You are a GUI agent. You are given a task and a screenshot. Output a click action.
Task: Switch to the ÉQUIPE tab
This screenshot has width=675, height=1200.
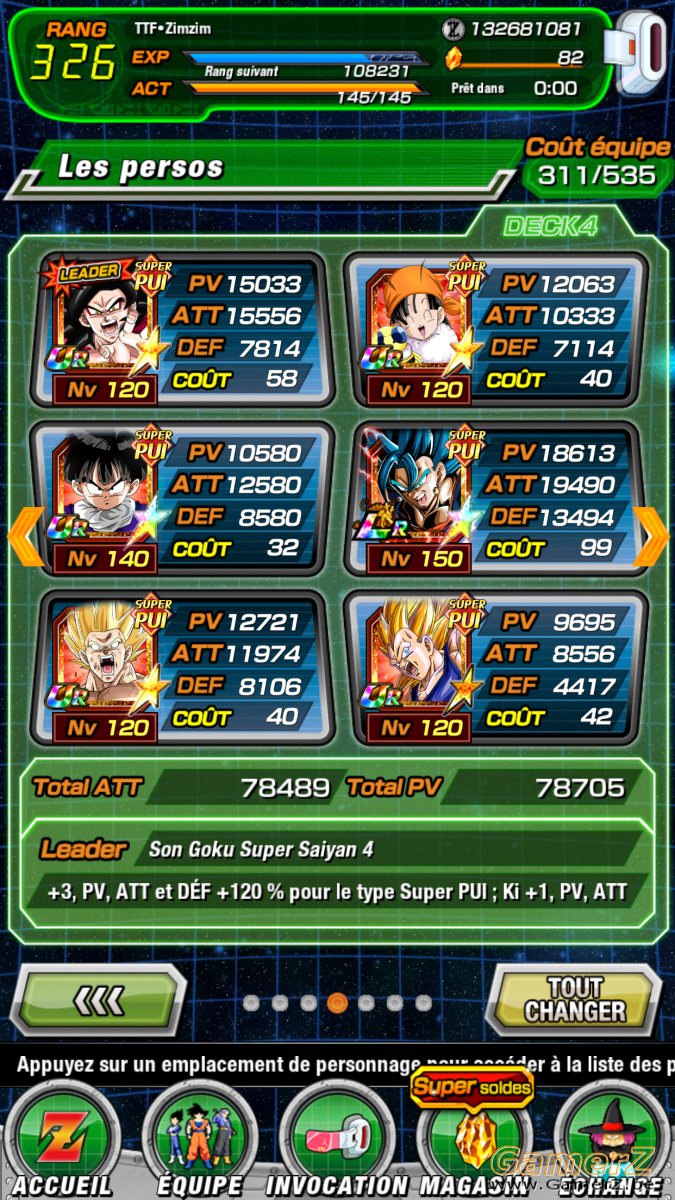click(x=200, y=1140)
